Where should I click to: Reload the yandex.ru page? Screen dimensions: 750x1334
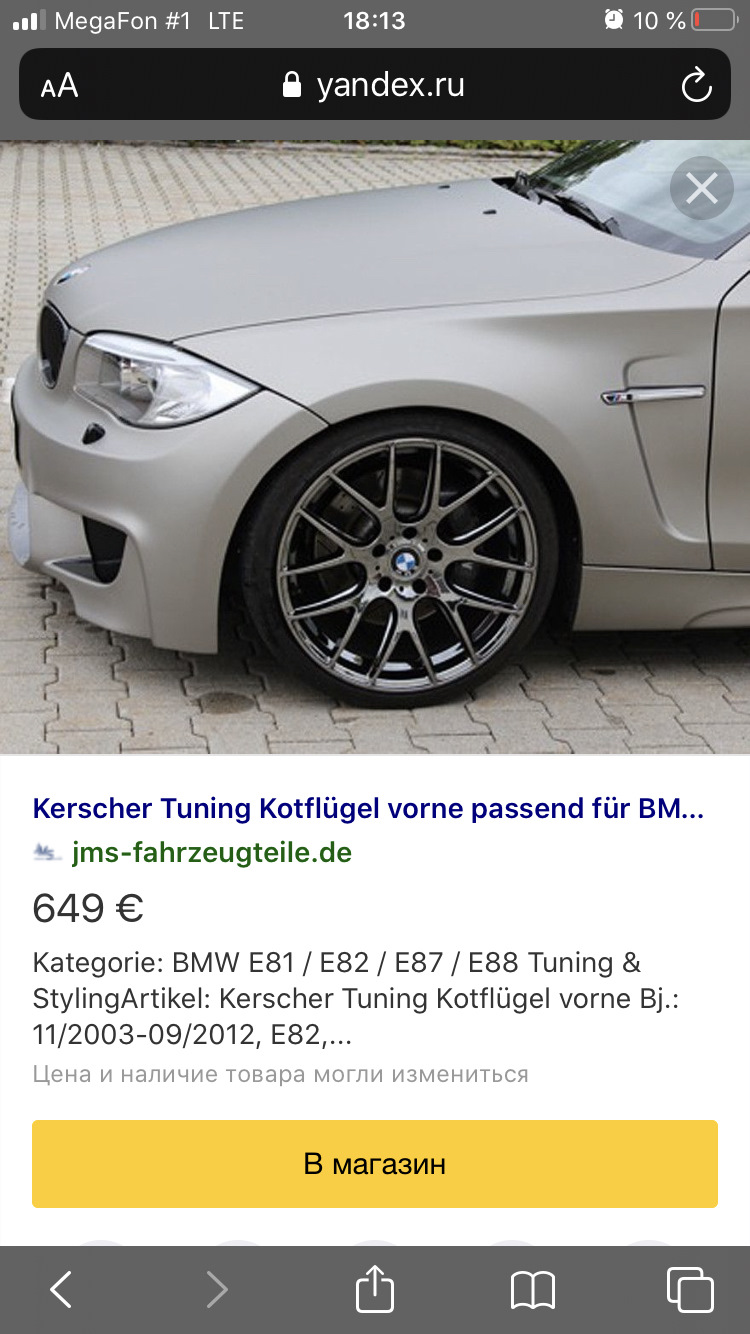pyautogui.click(x=696, y=85)
